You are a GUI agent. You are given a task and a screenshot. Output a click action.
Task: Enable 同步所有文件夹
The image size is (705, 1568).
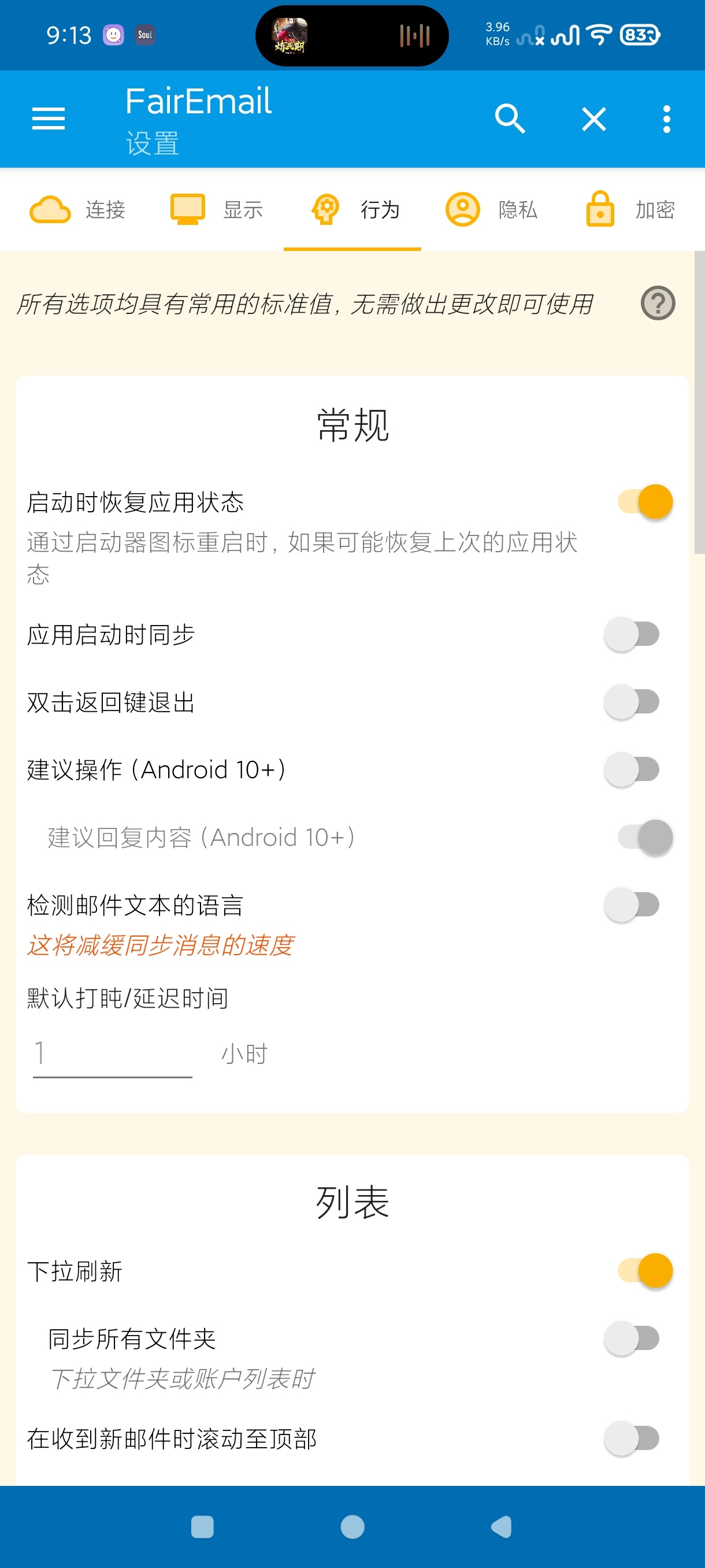coord(632,1338)
